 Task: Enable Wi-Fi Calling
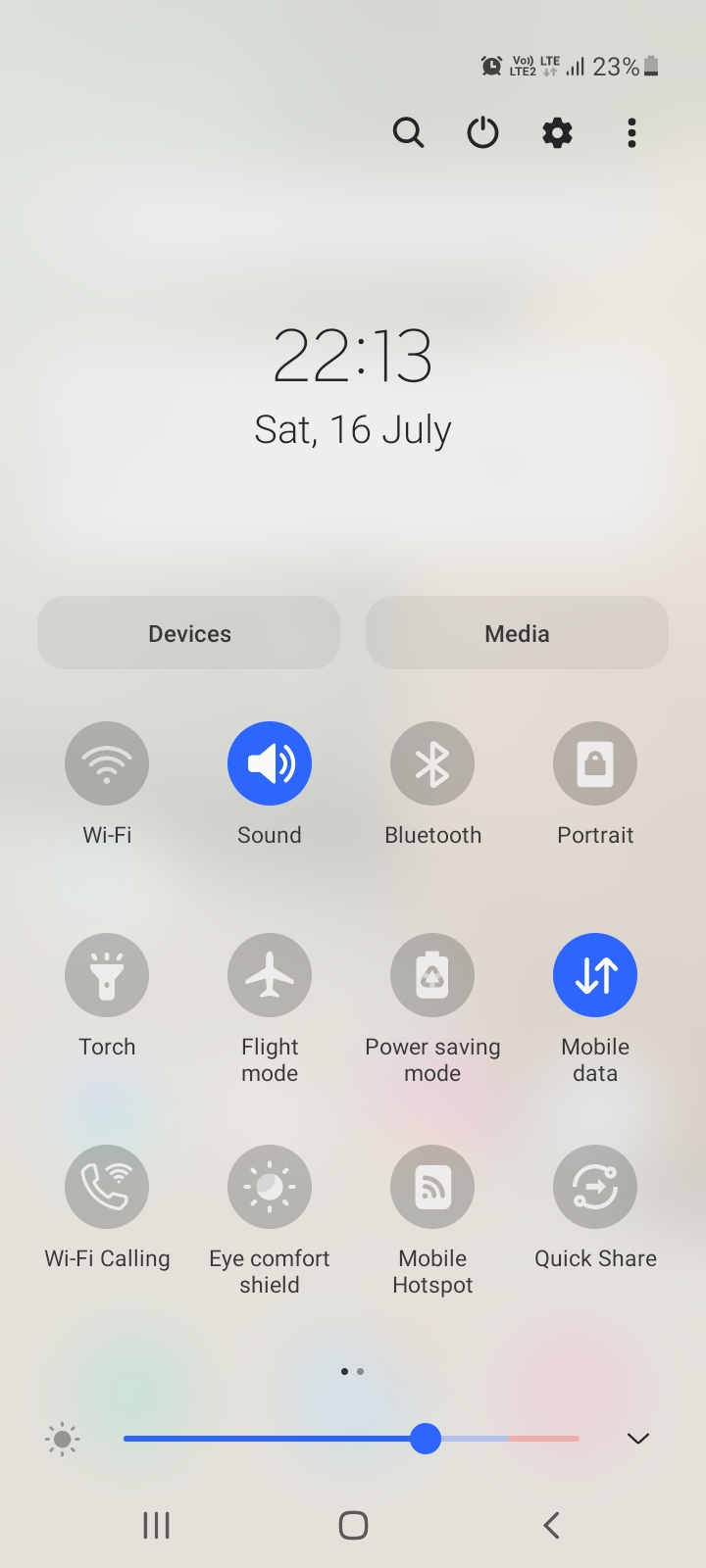107,1187
